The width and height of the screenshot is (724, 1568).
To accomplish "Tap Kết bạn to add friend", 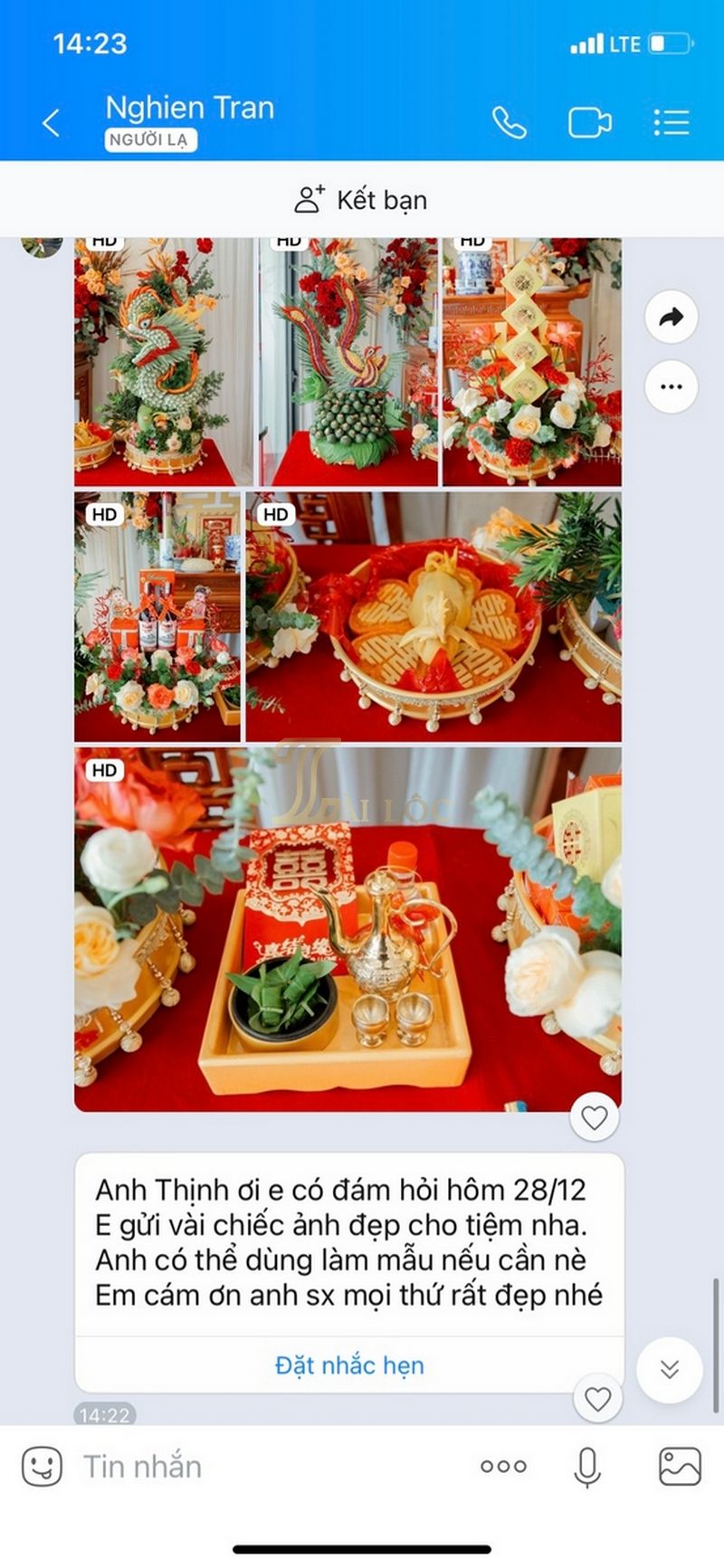I will 362,200.
